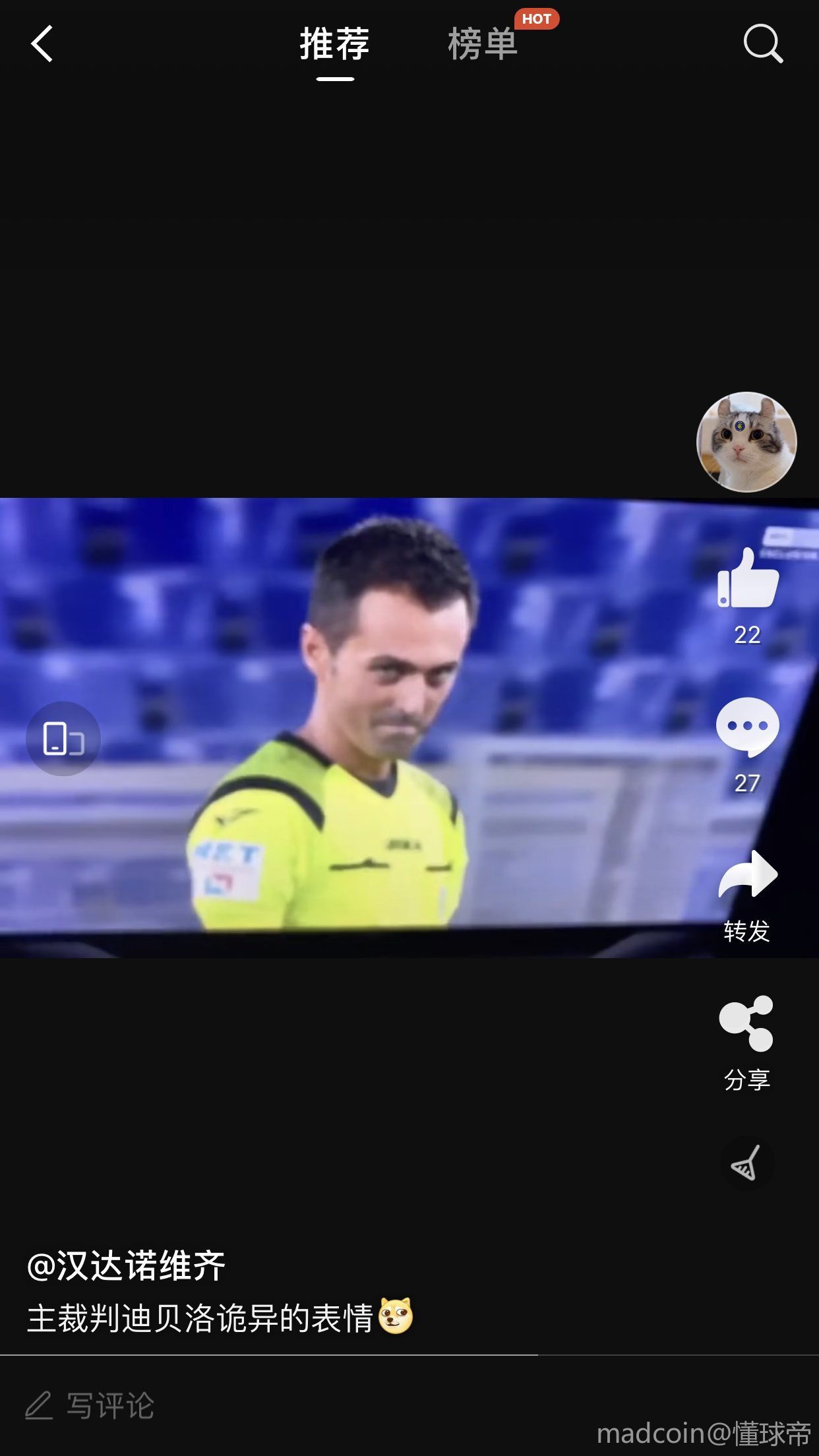
Task: Switch to the 榜单 tab
Action: tap(483, 45)
